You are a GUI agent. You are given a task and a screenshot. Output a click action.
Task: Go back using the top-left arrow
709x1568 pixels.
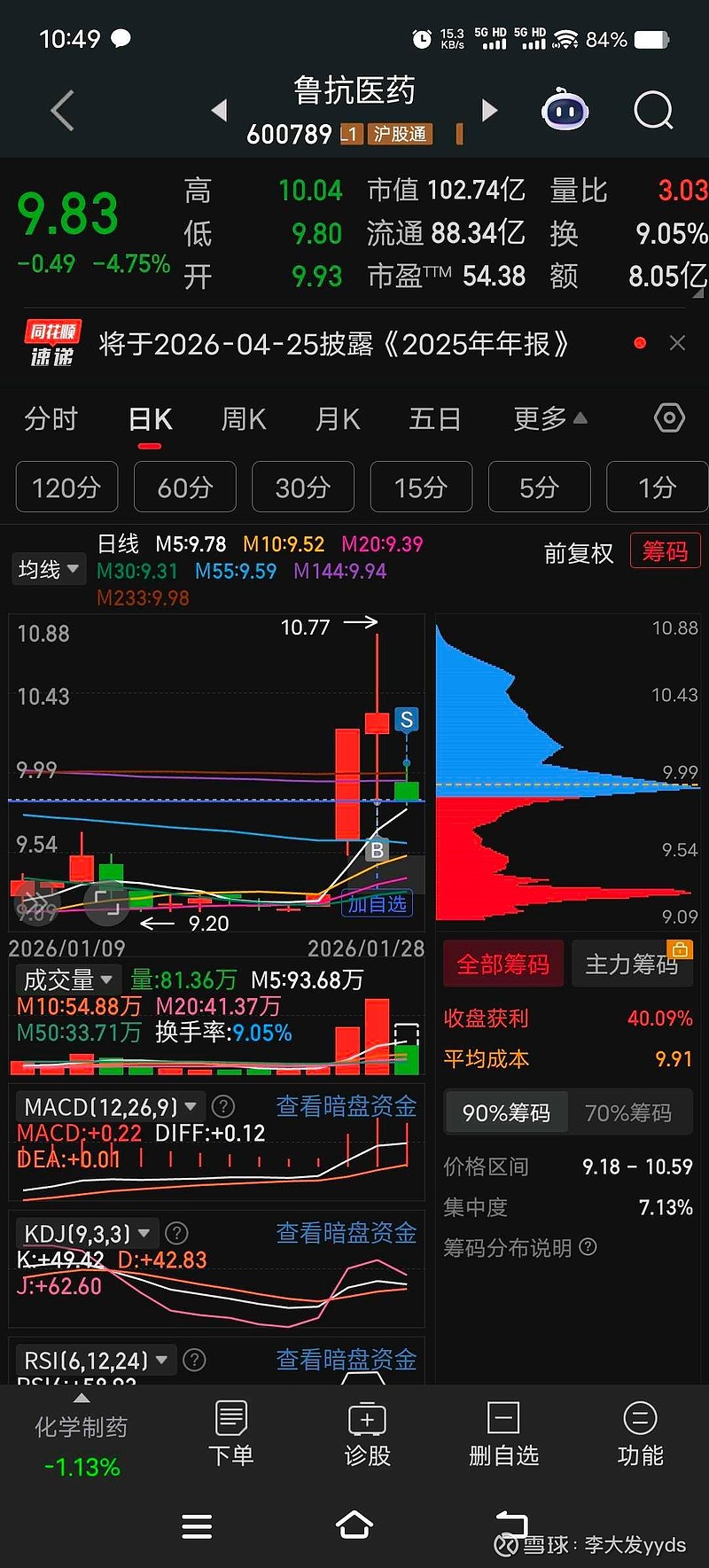pyautogui.click(x=62, y=111)
